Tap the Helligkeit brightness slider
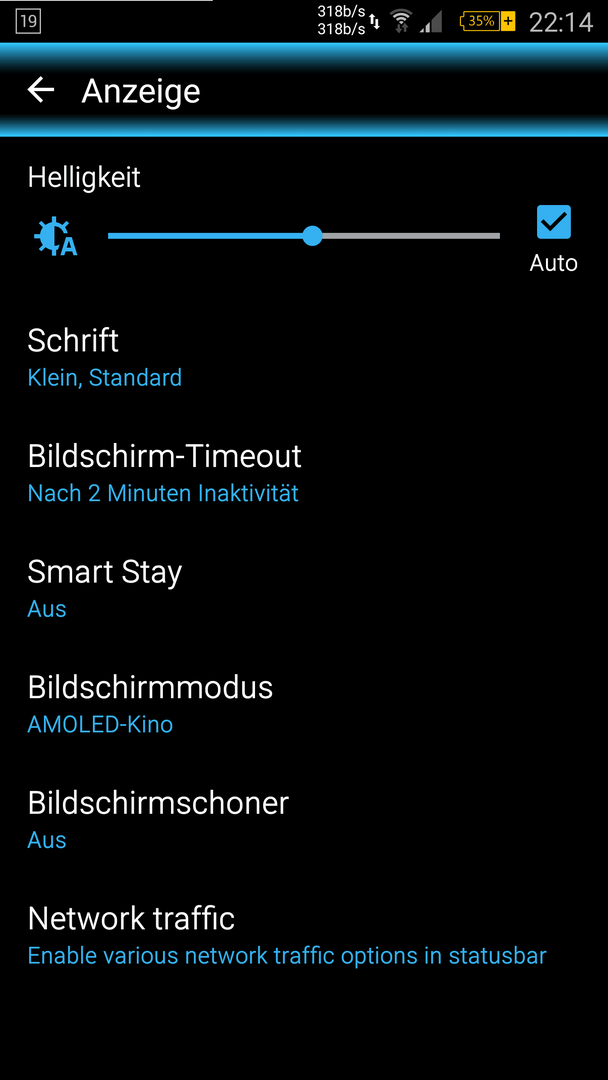The height and width of the screenshot is (1080, 608). tap(304, 236)
